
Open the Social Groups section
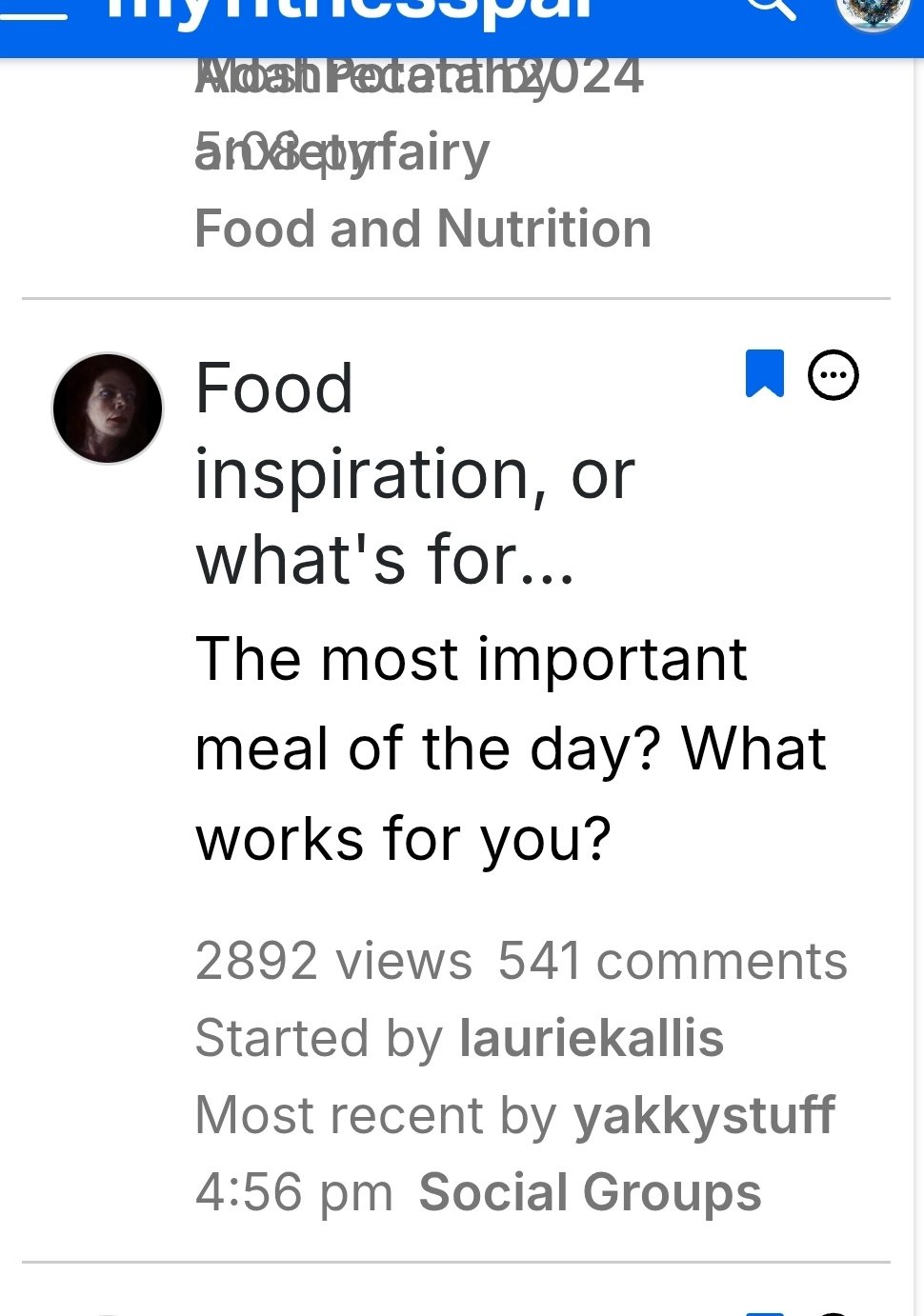pyautogui.click(x=589, y=1190)
